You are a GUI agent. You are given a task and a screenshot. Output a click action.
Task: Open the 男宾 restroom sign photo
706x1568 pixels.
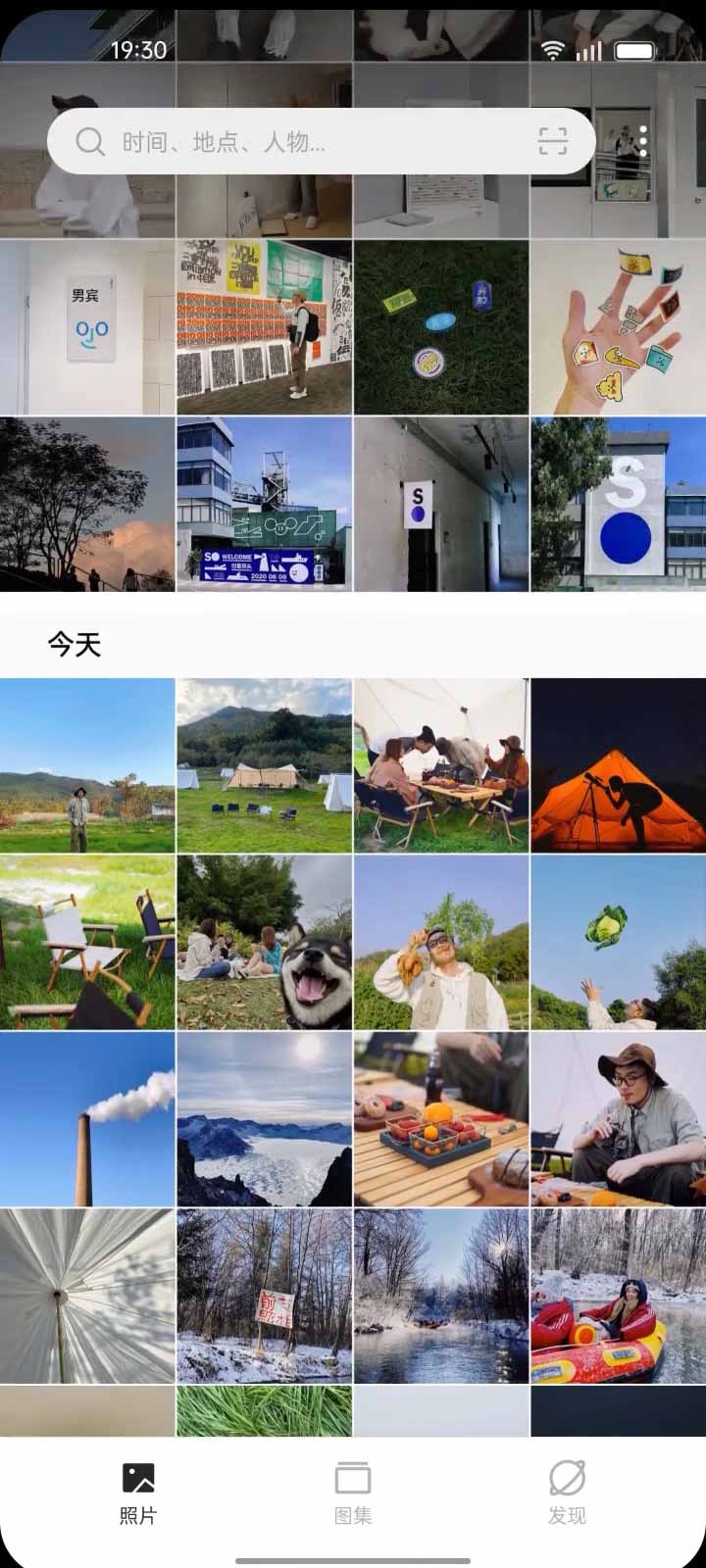tap(87, 327)
